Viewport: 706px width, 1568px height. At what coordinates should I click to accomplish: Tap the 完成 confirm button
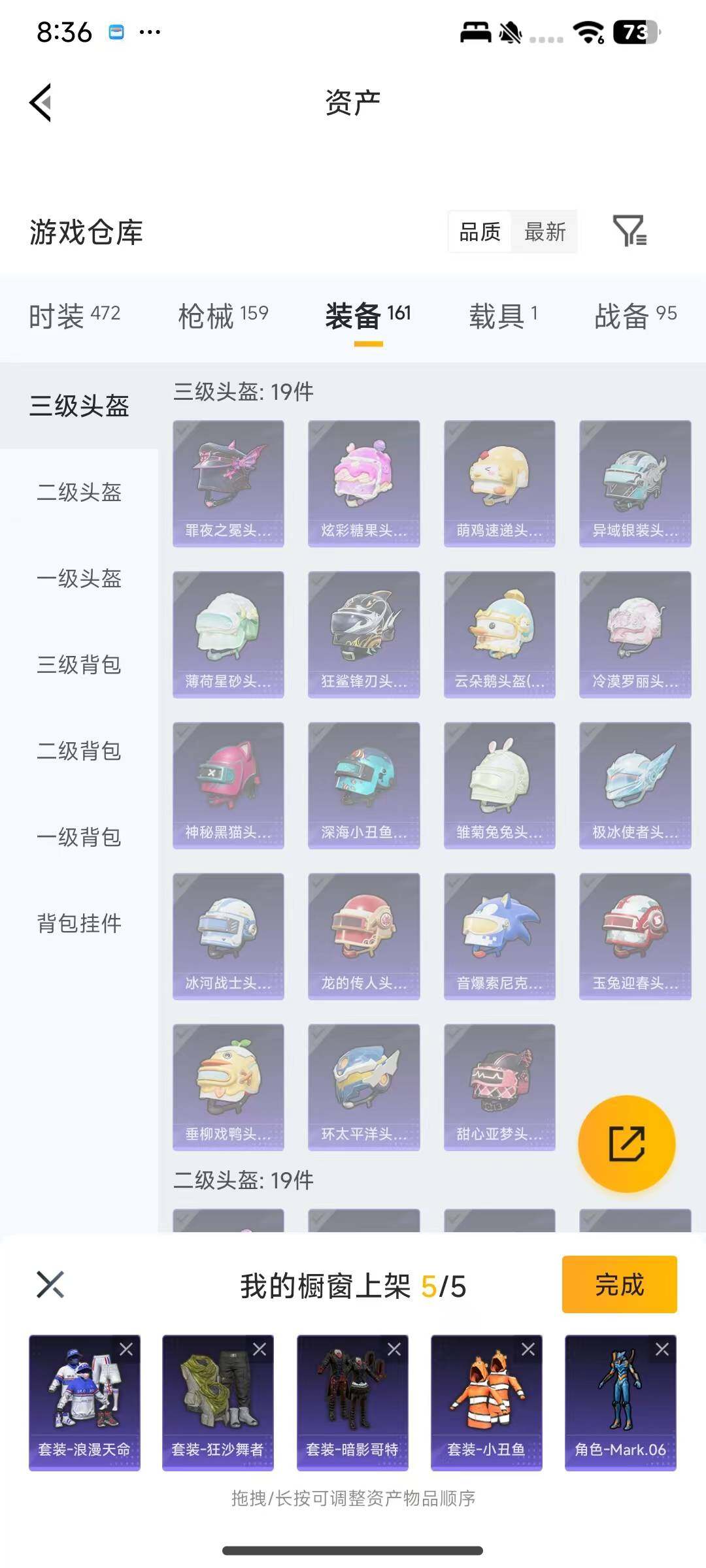click(619, 1284)
